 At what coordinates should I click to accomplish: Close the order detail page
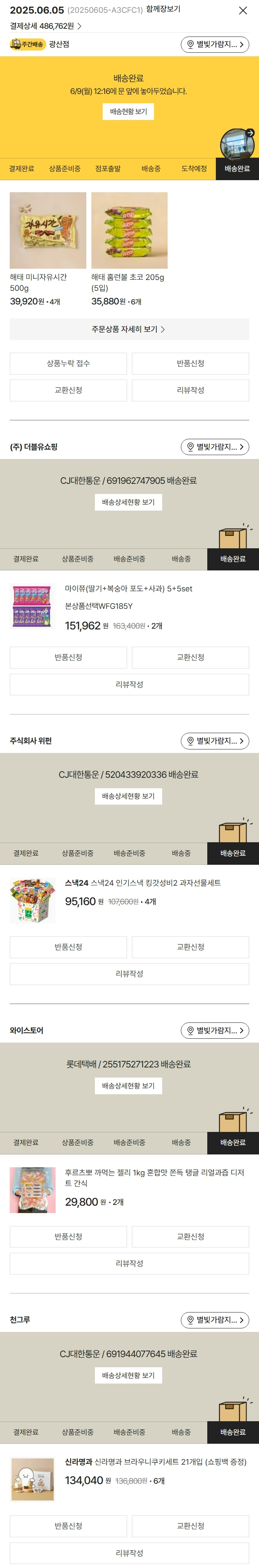pyautogui.click(x=243, y=10)
